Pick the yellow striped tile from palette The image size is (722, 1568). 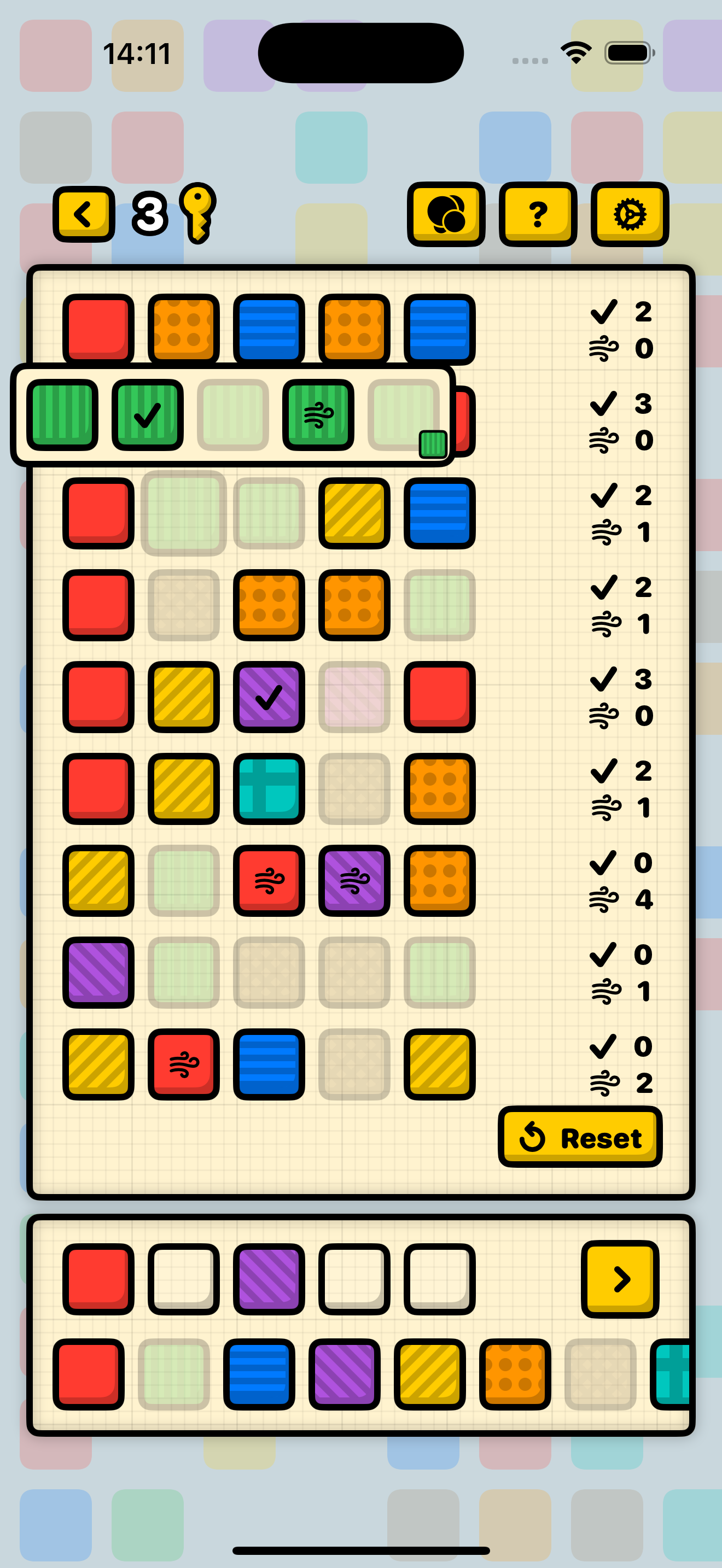pos(429,1374)
